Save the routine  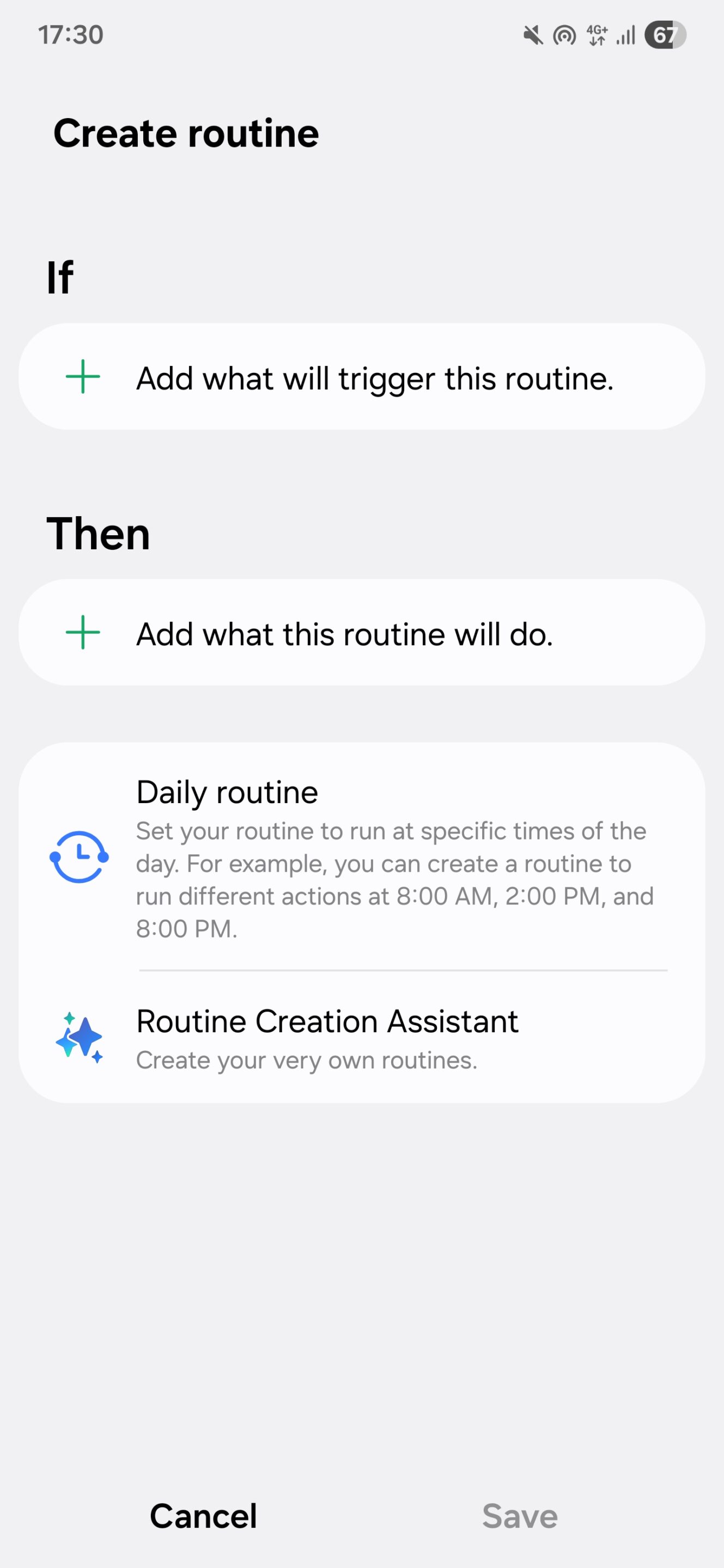(x=519, y=1516)
